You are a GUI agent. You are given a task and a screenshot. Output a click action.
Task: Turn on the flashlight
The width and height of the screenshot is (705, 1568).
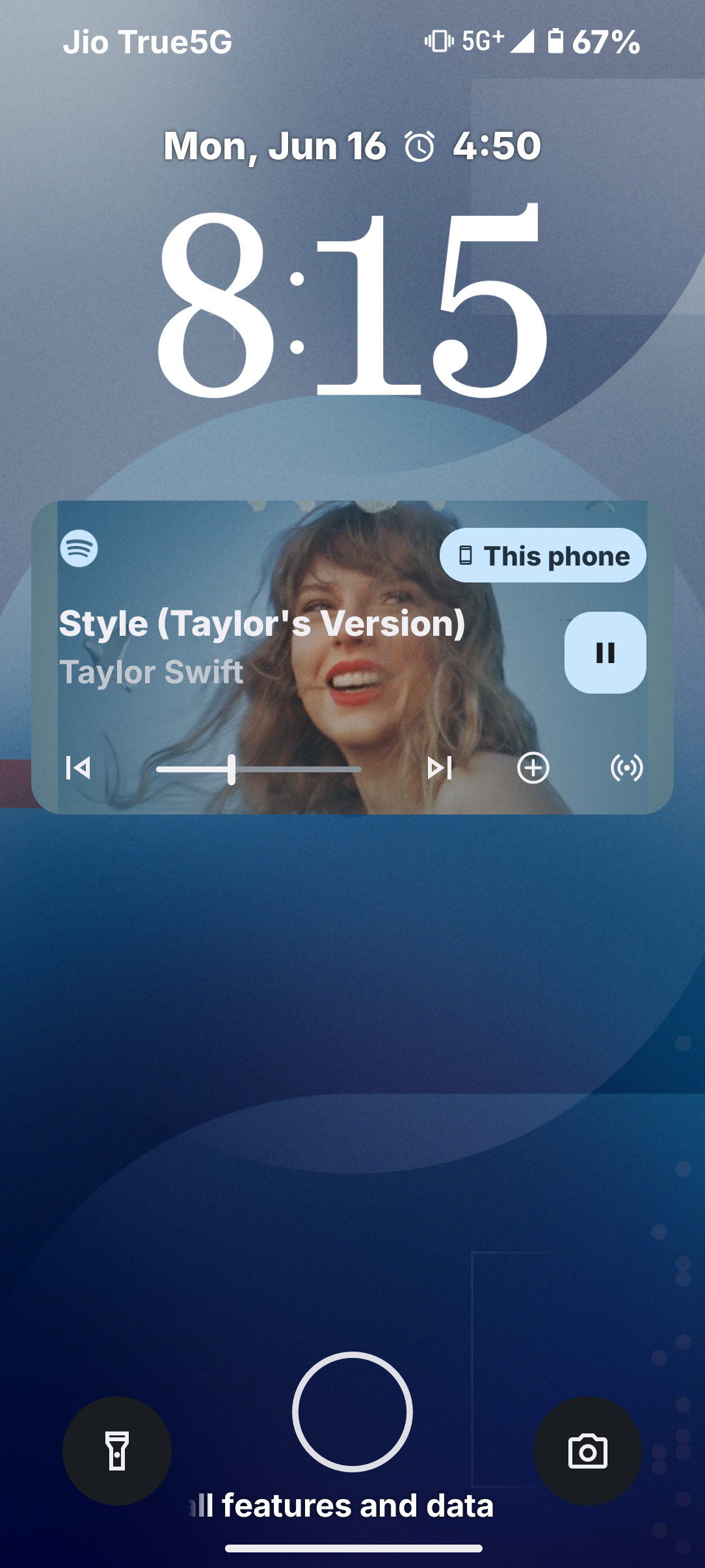coord(117,1450)
